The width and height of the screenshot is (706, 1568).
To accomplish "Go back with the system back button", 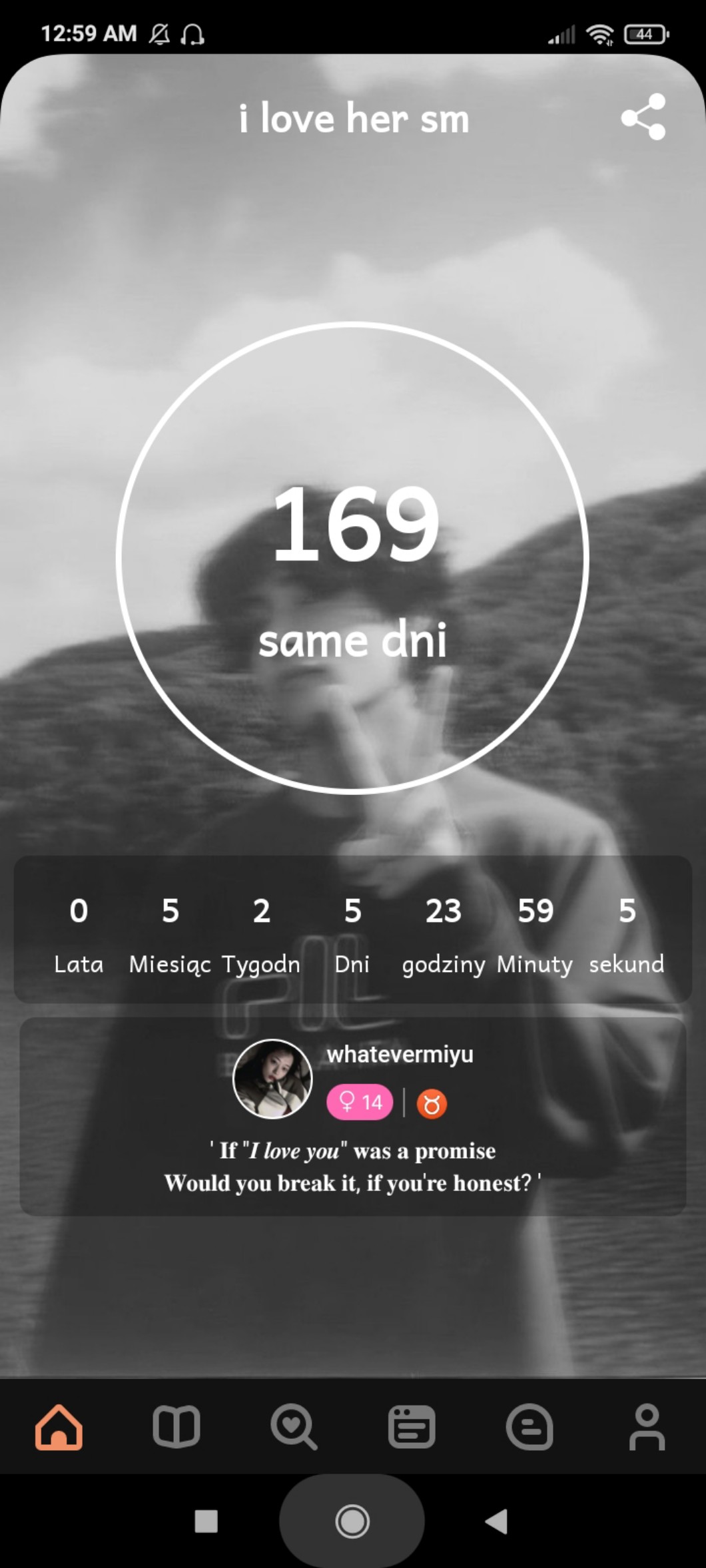I will coord(497,1521).
